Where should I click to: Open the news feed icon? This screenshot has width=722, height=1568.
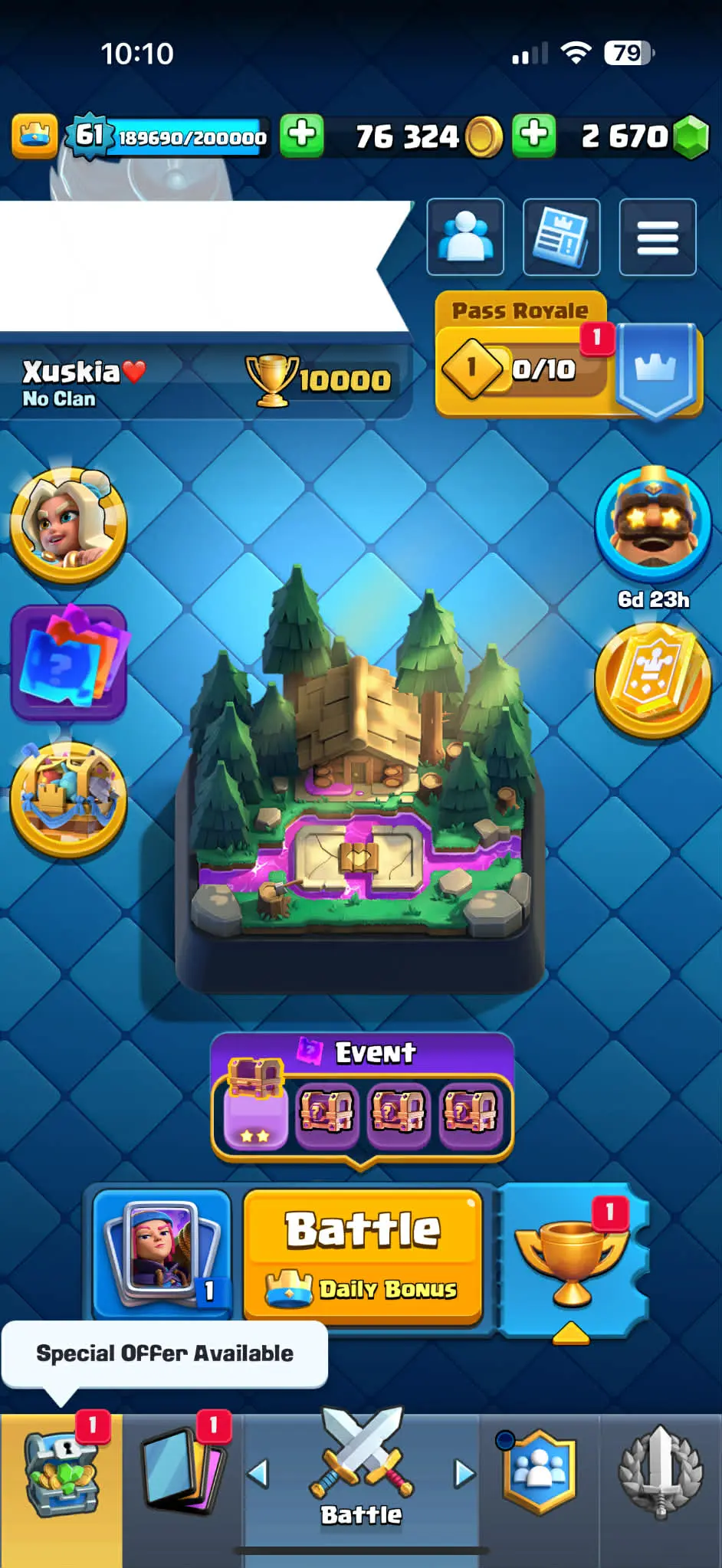[561, 237]
